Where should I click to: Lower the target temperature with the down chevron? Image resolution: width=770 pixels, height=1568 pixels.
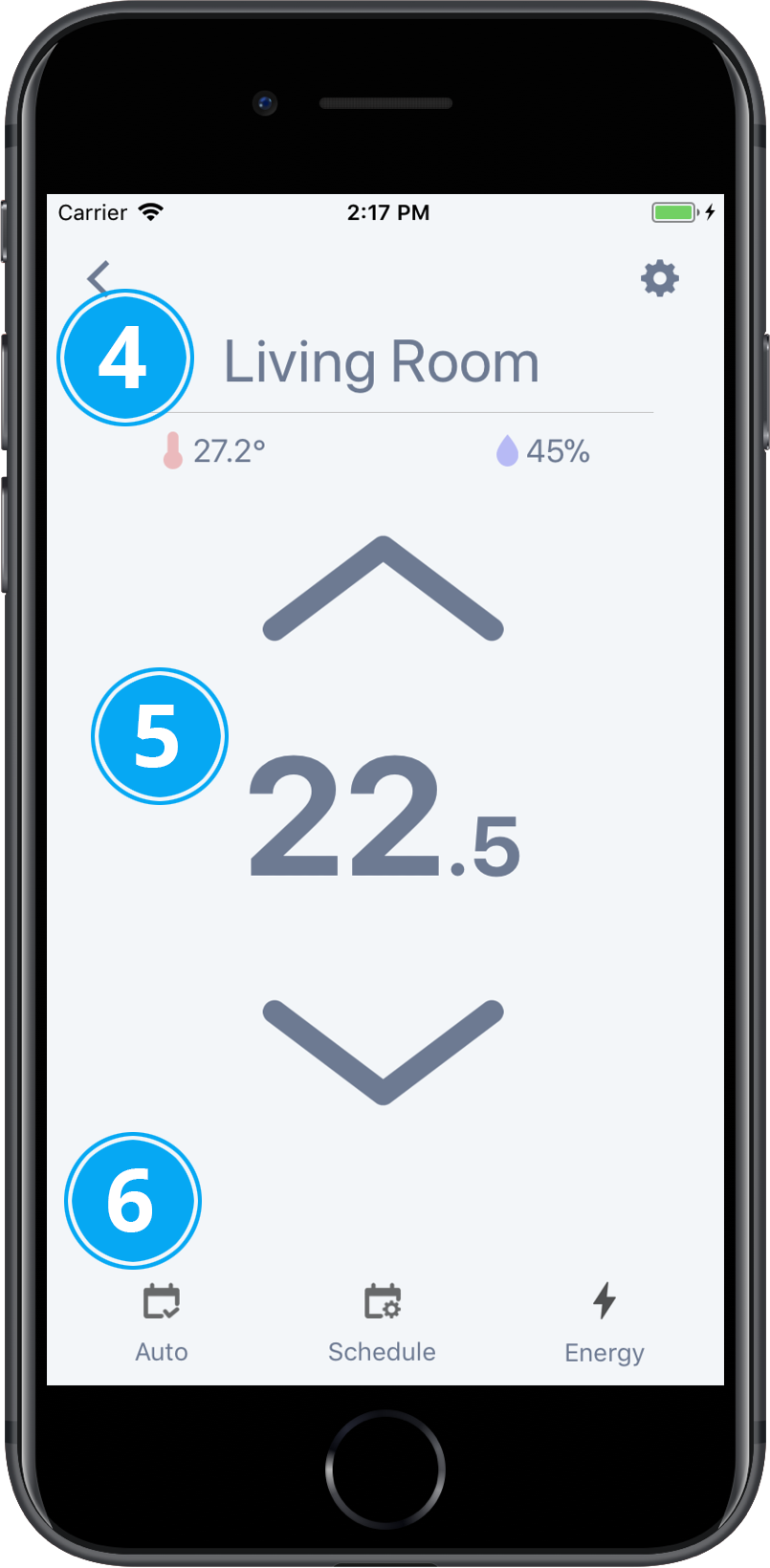pos(383,1052)
